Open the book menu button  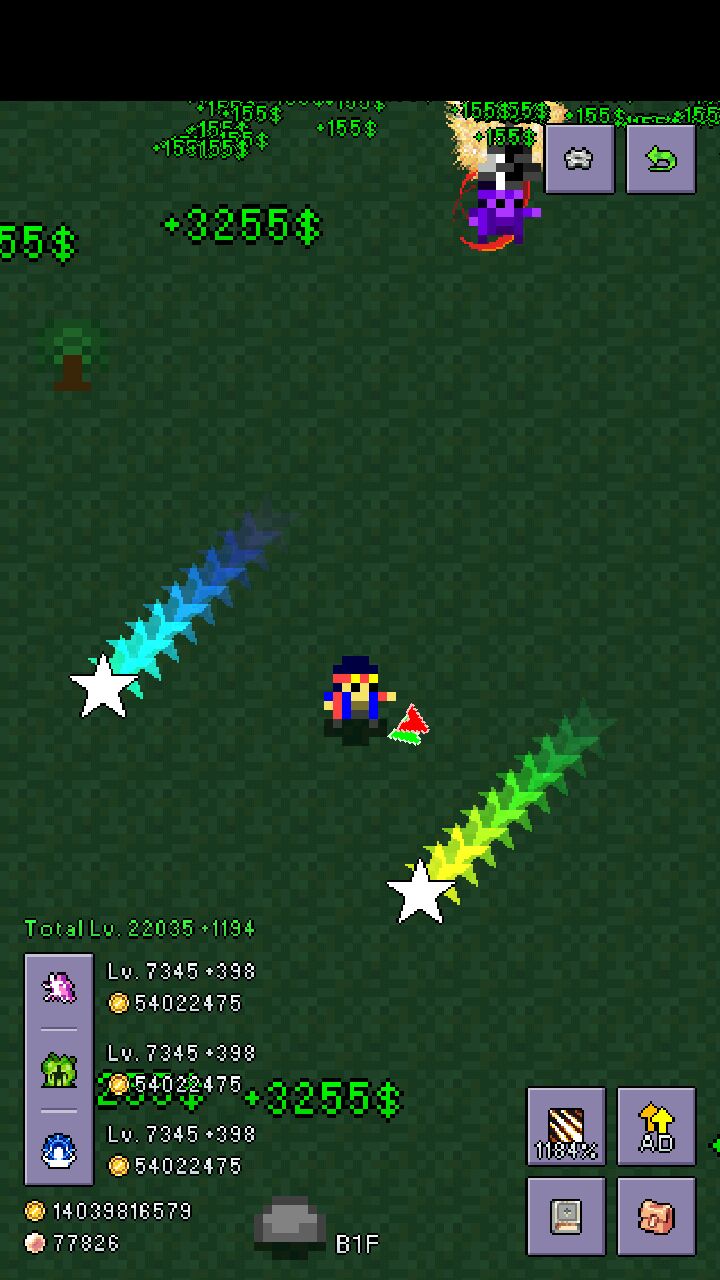click(x=566, y=1216)
